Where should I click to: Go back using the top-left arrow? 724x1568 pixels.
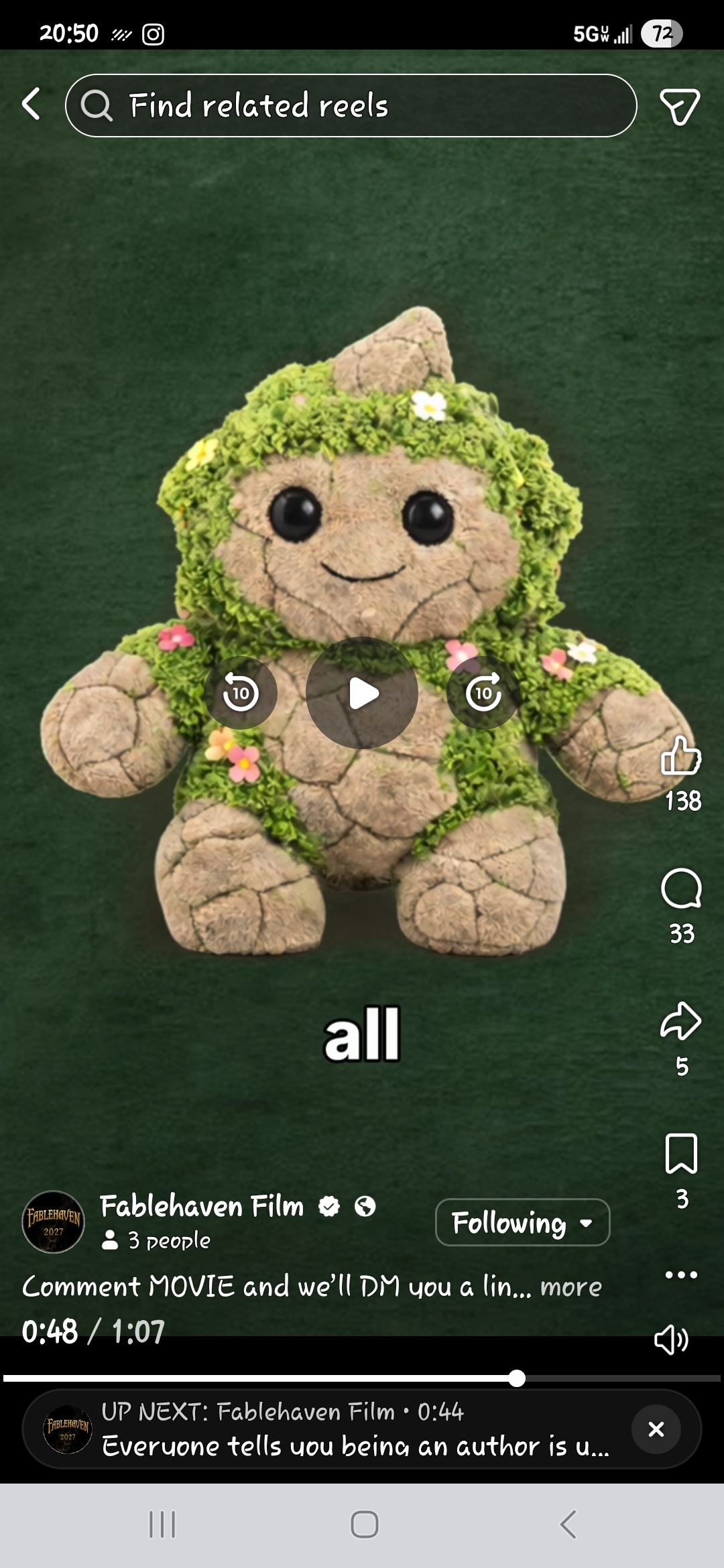pyautogui.click(x=32, y=104)
